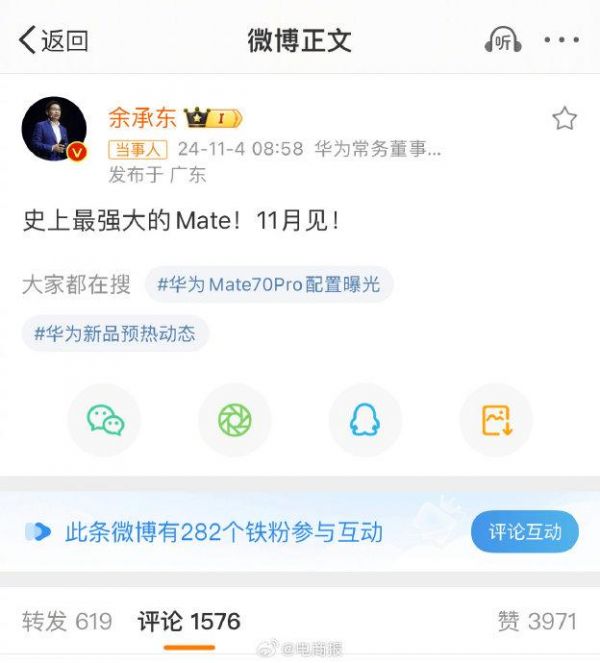The image size is (600, 663).
Task: Tap the 评论互动 button
Action: click(x=525, y=532)
